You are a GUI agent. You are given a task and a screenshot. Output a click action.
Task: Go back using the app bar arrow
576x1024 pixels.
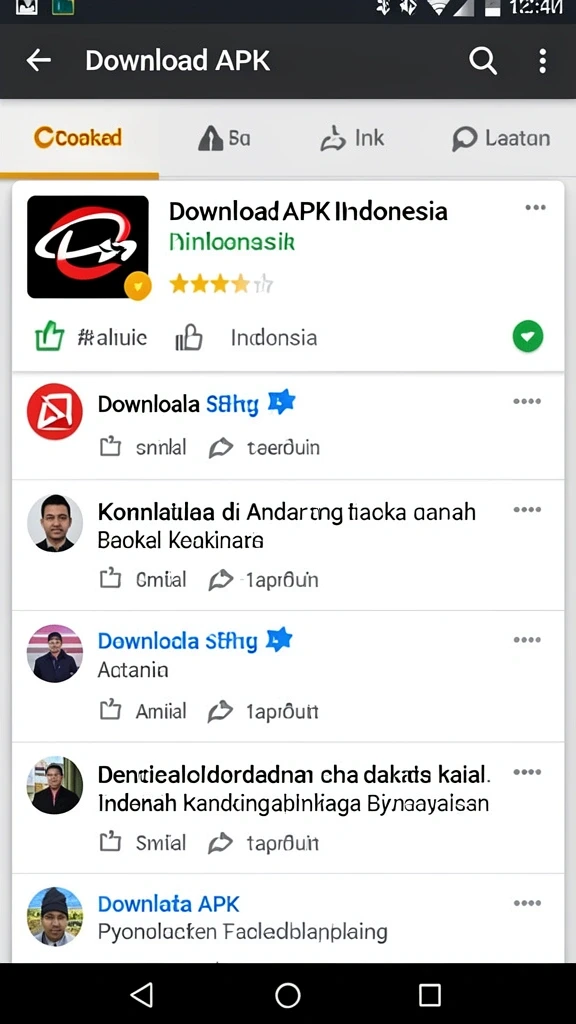click(x=39, y=61)
